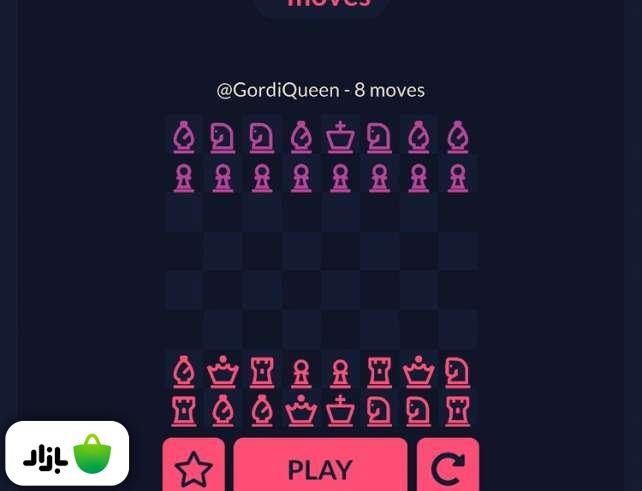Reshuffle the board with the refresh arrow
This screenshot has height=491, width=642.
[447, 468]
